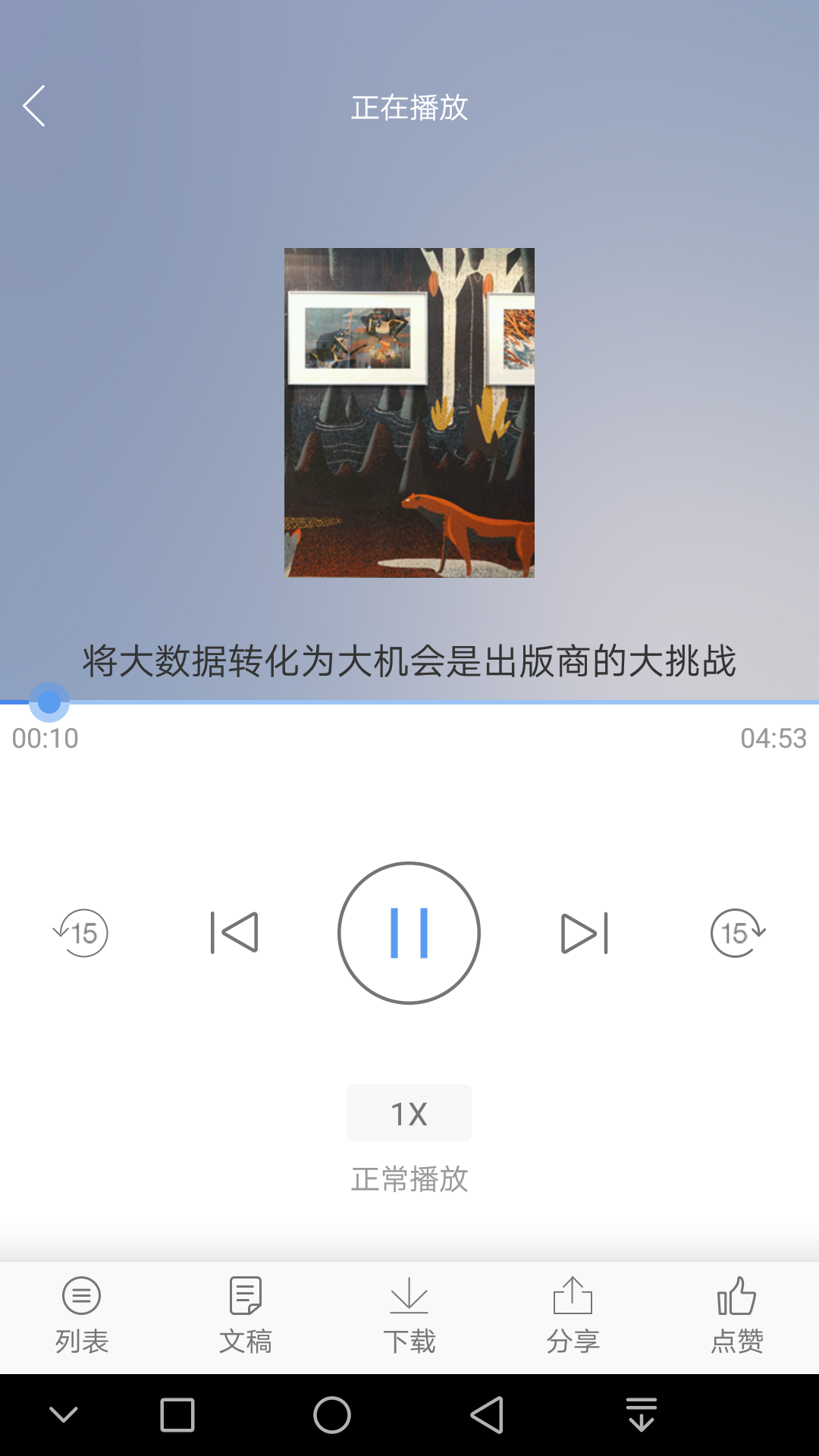Tap the 正在播放 title bar
Image resolution: width=819 pixels, height=1456 pixels.
[x=409, y=108]
